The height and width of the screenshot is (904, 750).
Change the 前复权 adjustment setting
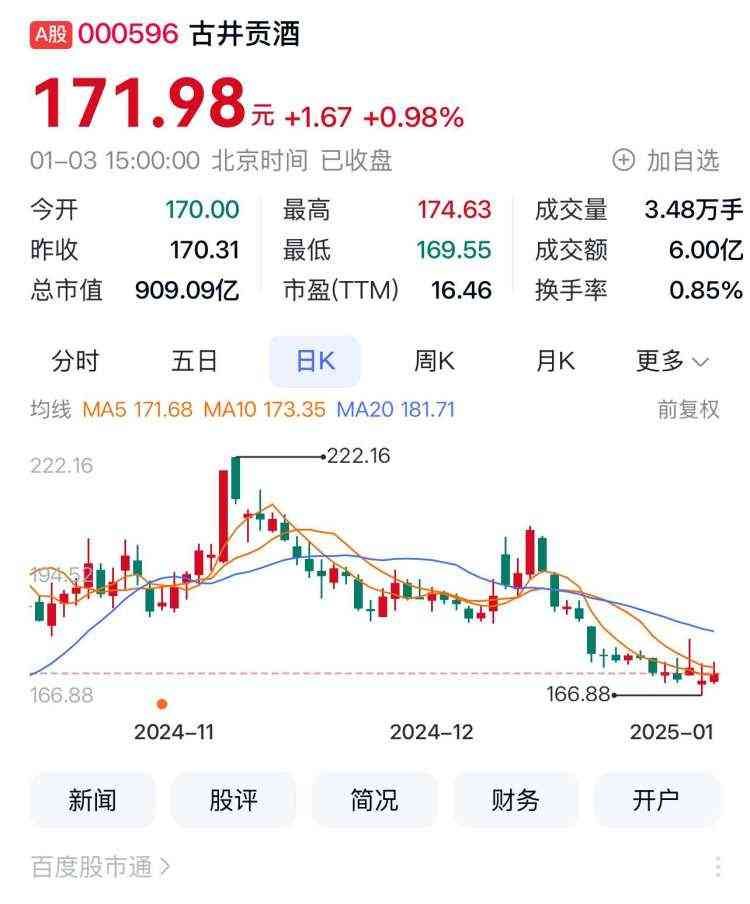point(688,409)
